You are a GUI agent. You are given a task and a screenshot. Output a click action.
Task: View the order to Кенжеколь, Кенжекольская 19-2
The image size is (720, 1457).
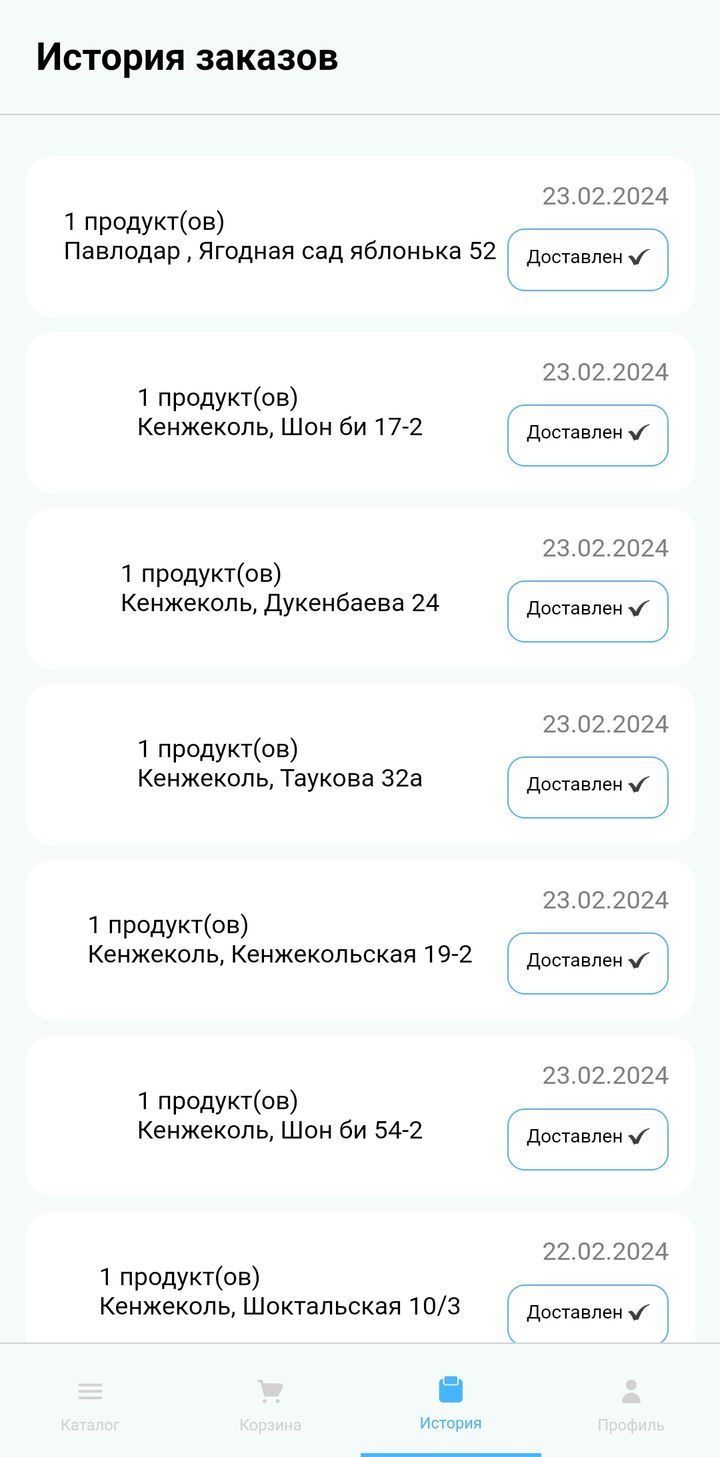coord(360,940)
